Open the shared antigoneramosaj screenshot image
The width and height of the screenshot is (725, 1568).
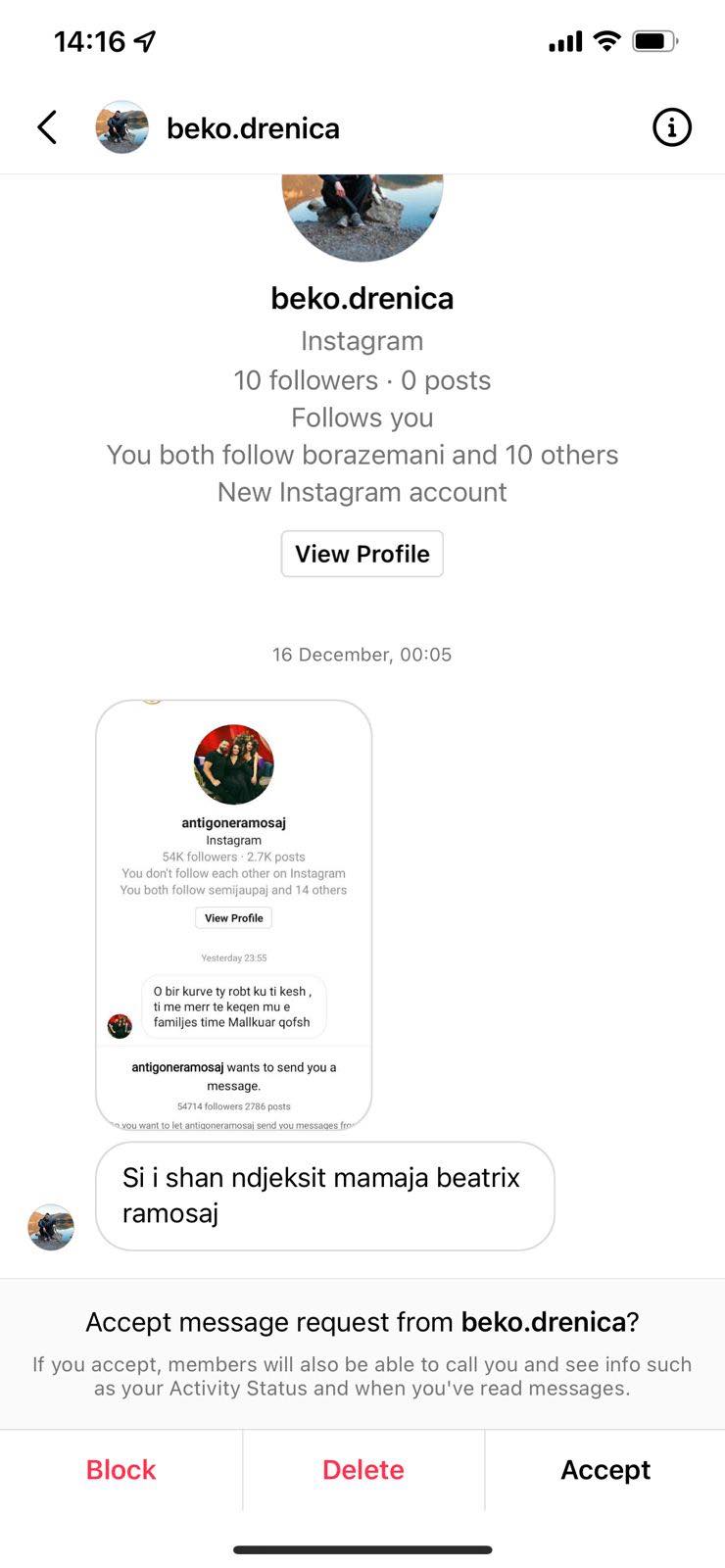point(233,913)
